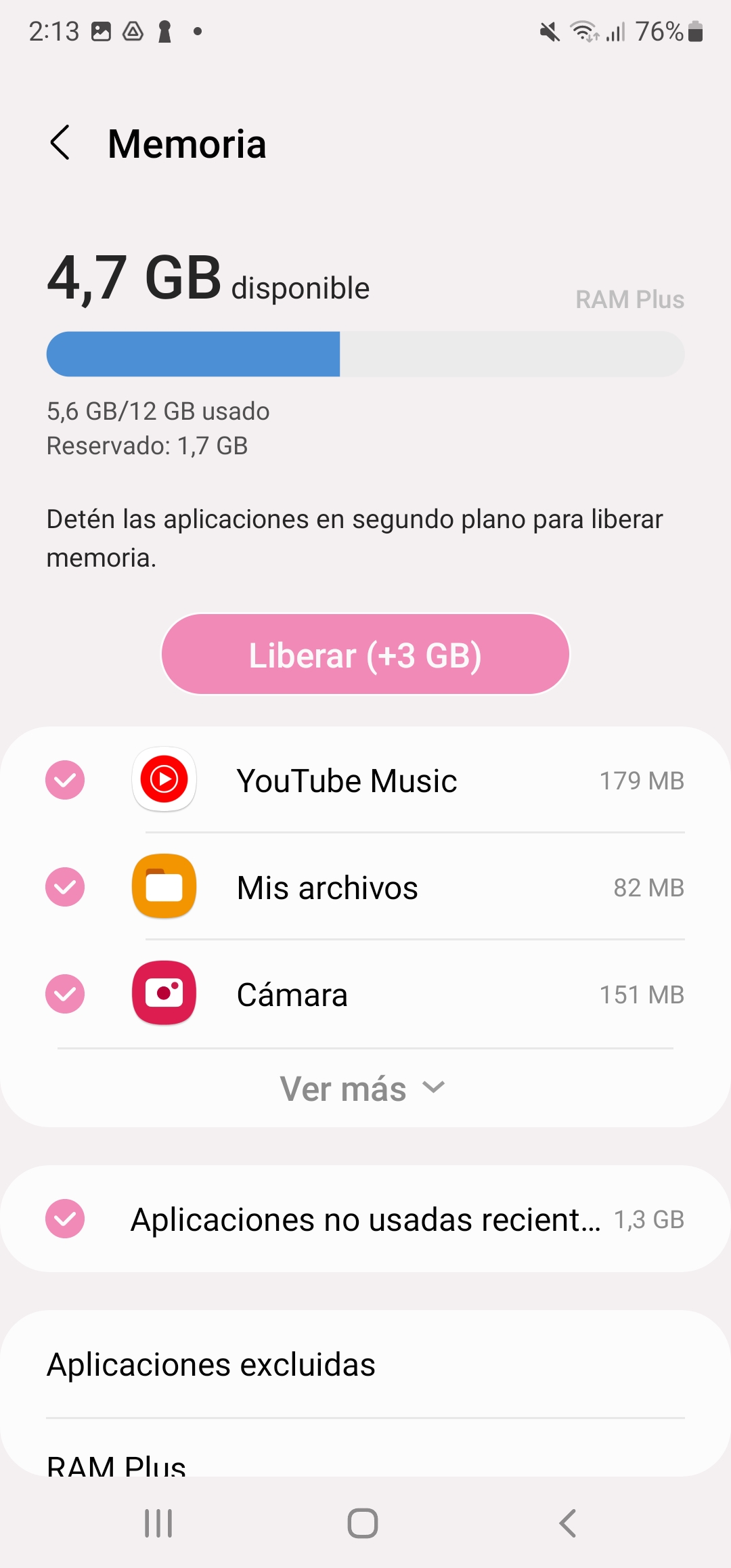Uncheck the Aplicaciones no usadas recientemente checkbox

65,1219
